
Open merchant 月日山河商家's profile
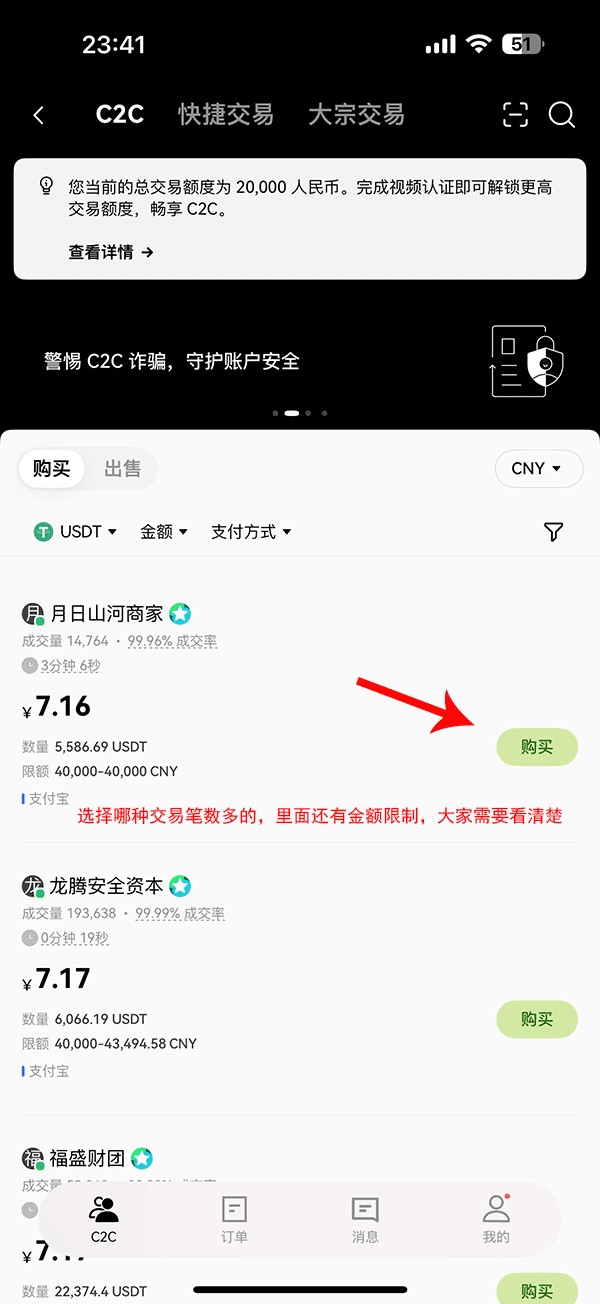click(106, 614)
